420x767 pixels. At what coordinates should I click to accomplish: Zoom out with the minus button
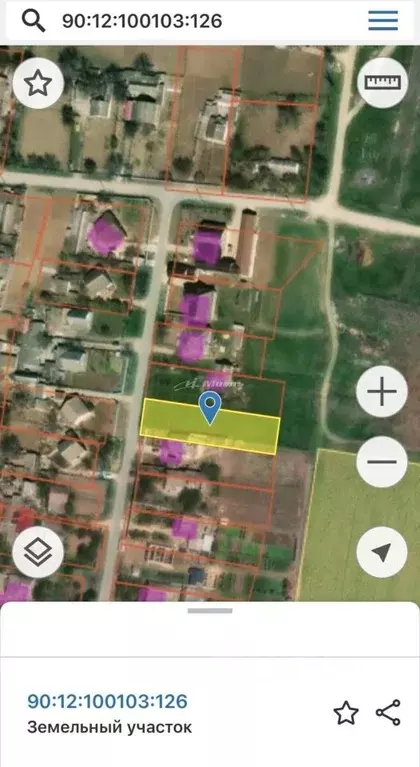[x=382, y=462]
